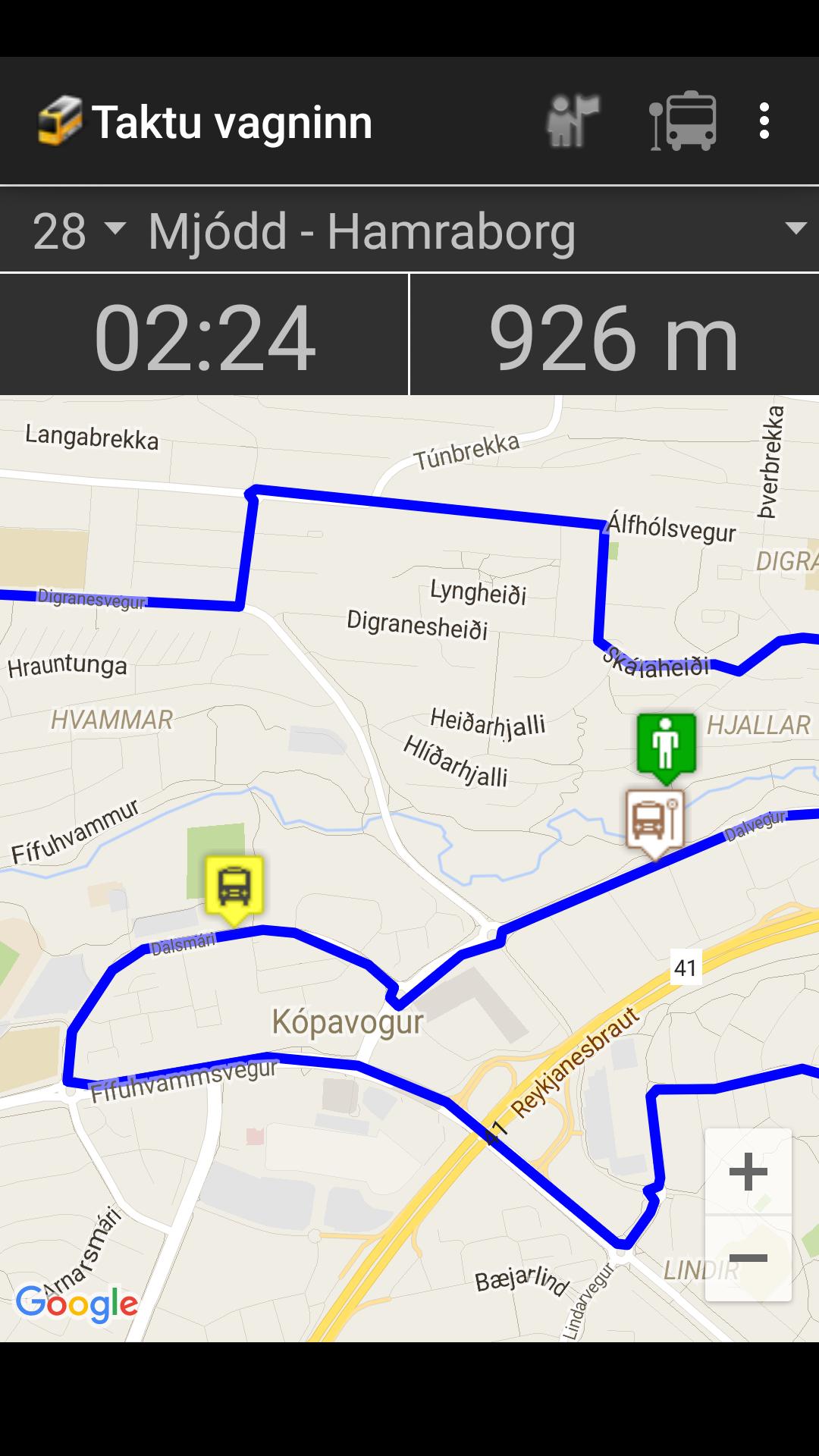Open the three-dot overflow menu

point(764,121)
